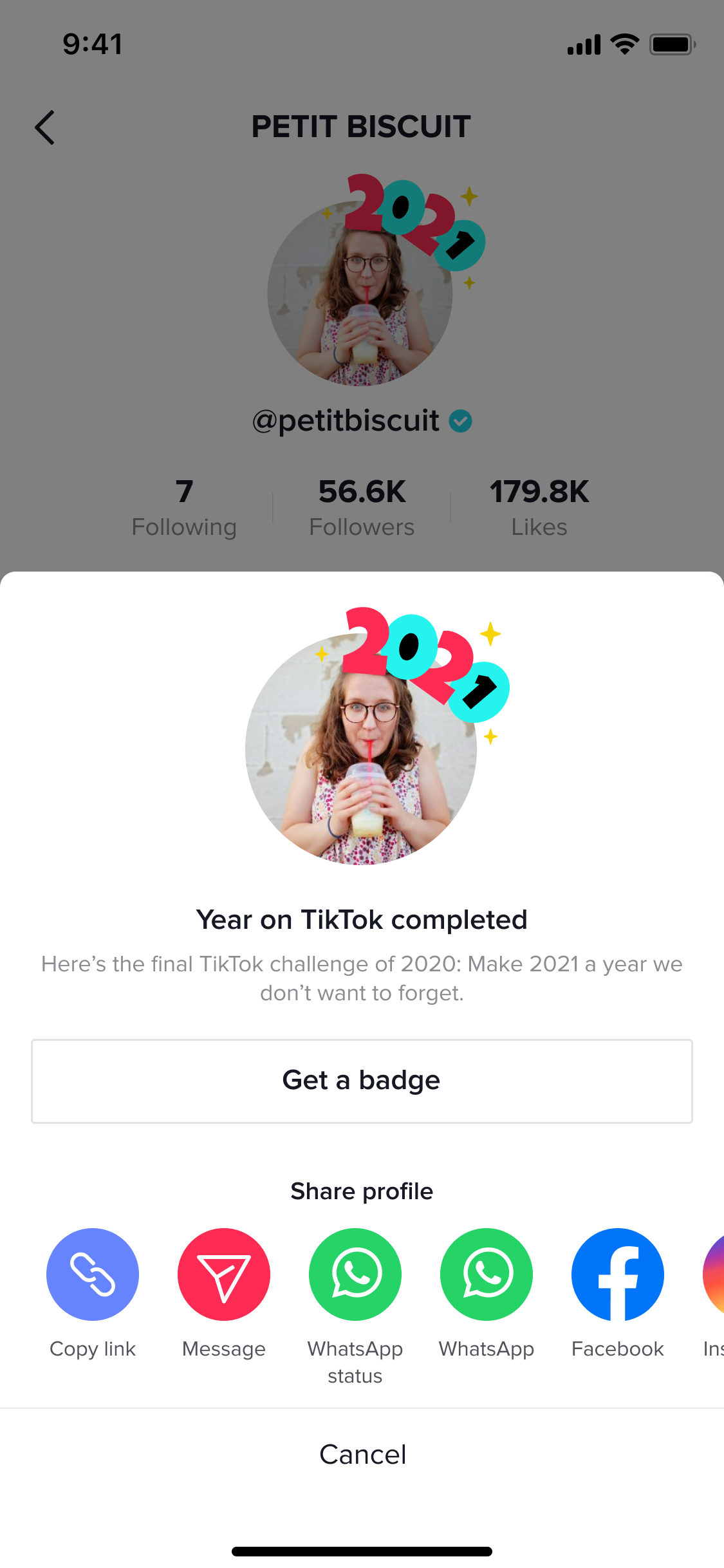
Task: Share the profile on Facebook
Action: (618, 1274)
